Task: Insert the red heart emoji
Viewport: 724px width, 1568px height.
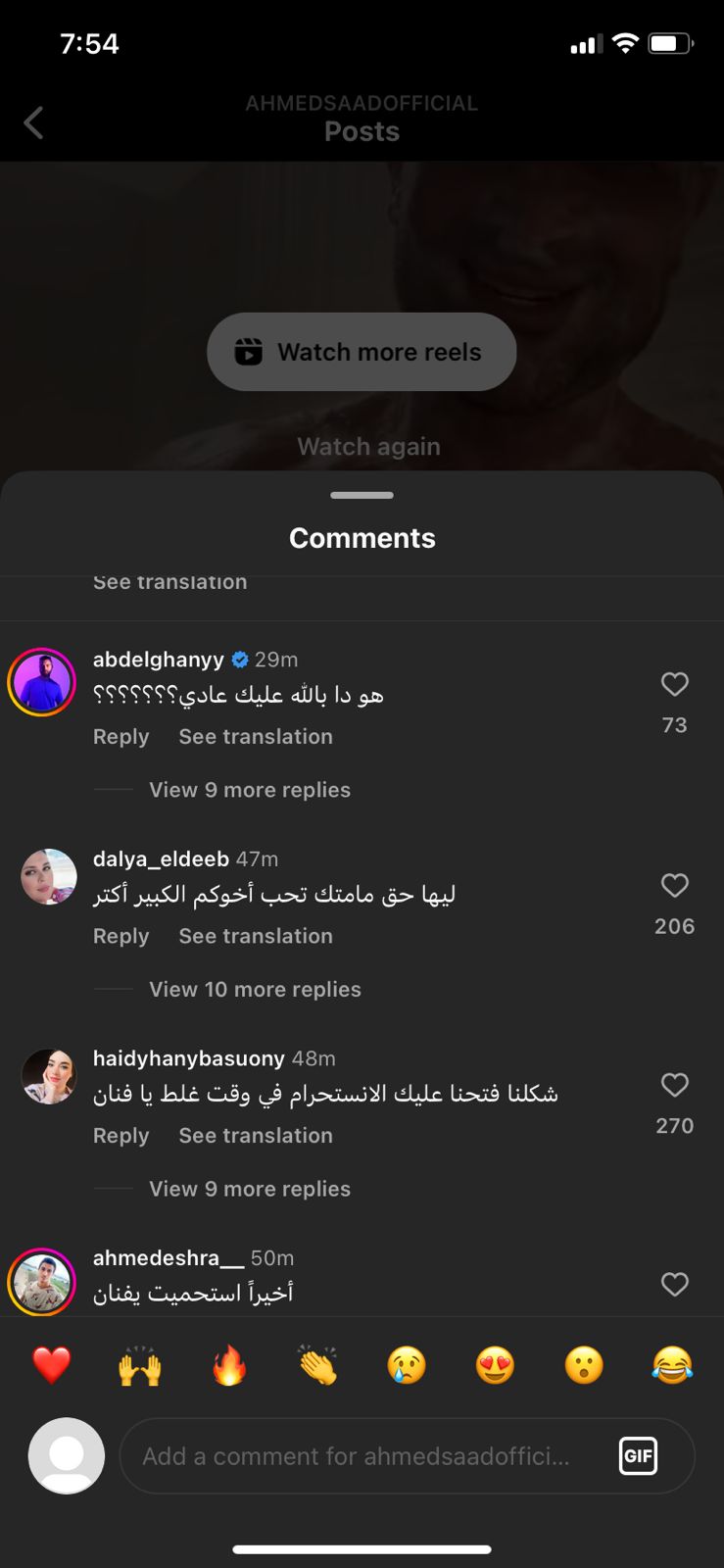Action: click(52, 1365)
